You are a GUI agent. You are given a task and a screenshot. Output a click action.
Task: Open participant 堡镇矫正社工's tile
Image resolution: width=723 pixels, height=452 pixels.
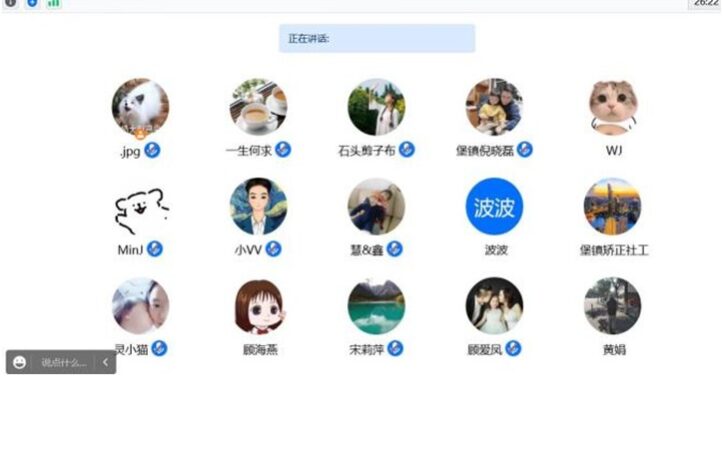(613, 207)
